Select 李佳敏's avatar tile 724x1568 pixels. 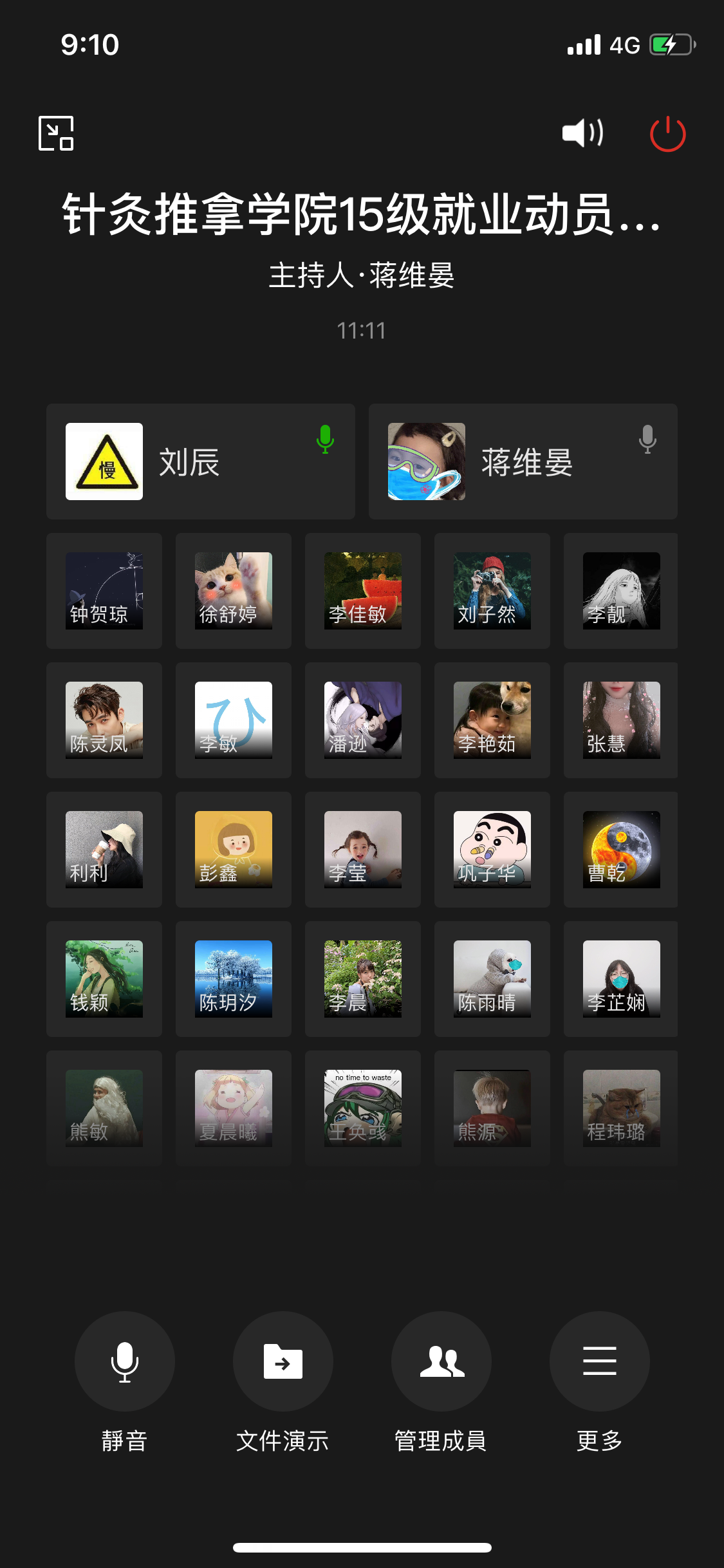click(363, 590)
